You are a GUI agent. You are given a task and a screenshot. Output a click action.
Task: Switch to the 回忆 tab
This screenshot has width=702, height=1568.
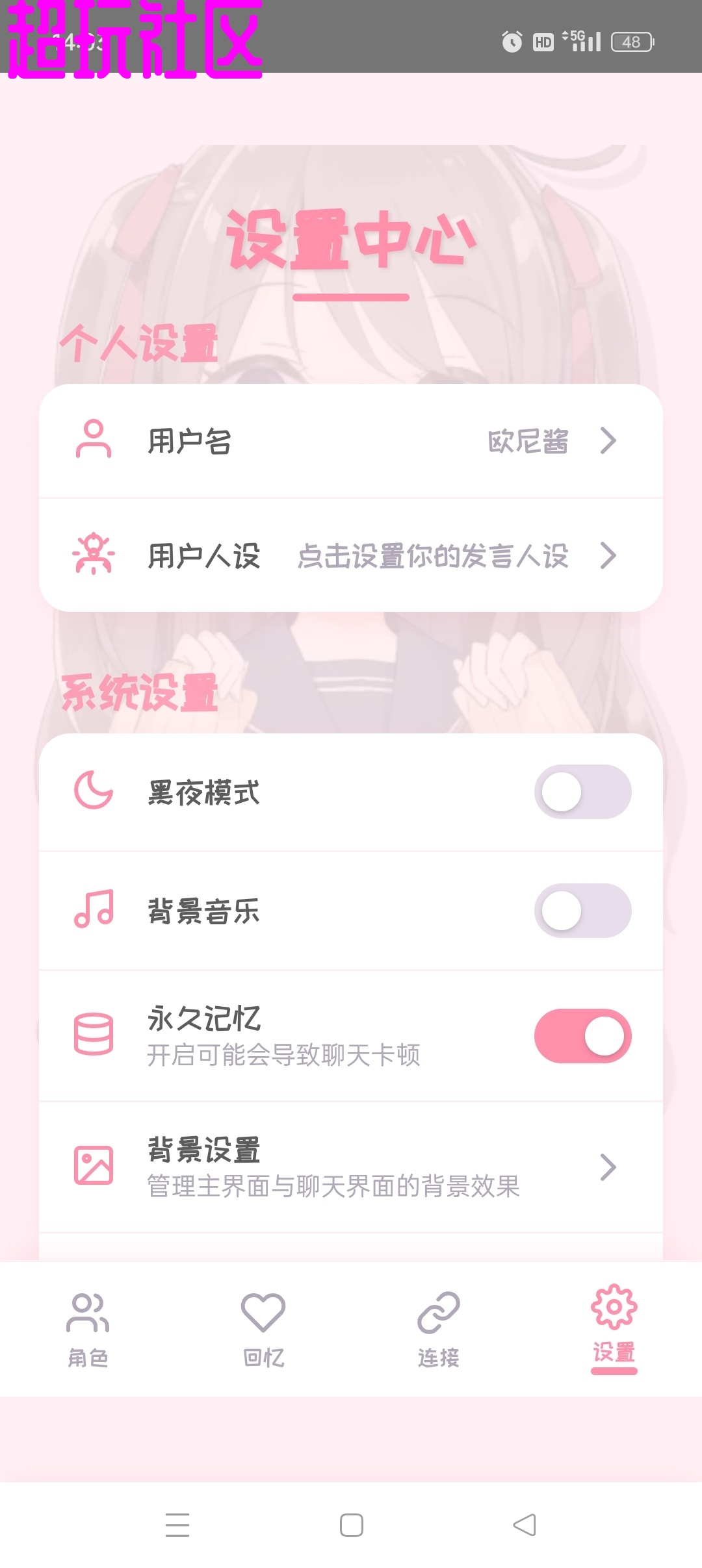pos(263,1330)
